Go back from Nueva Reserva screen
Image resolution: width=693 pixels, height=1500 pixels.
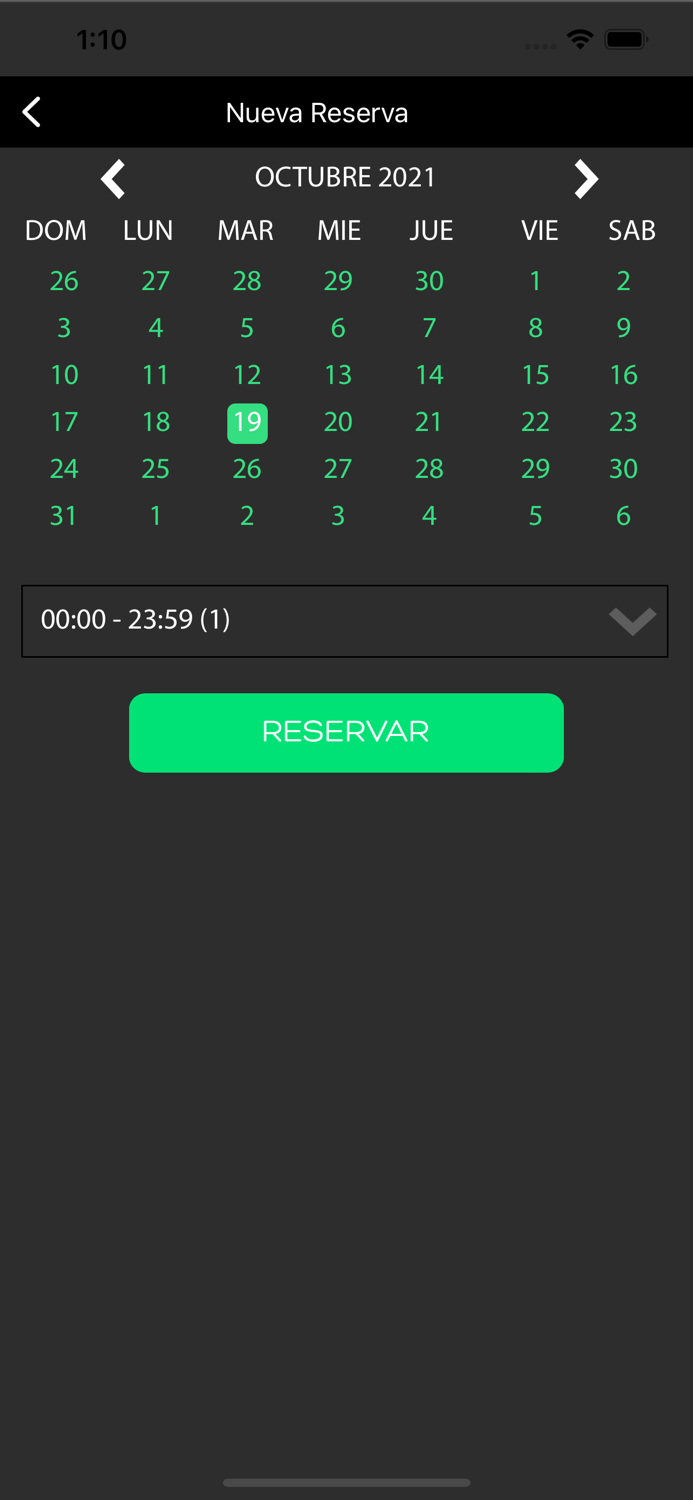click(x=32, y=112)
